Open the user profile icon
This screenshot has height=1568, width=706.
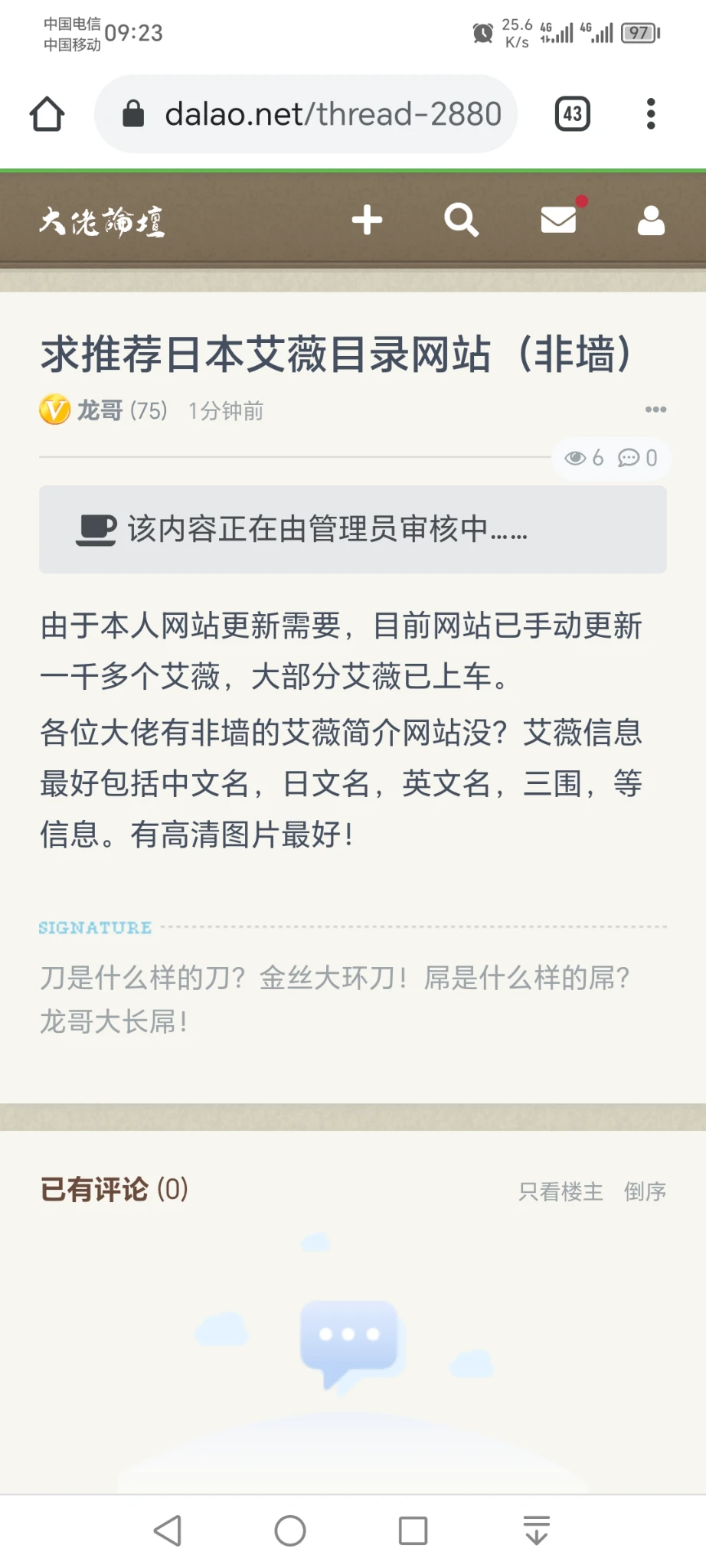click(651, 220)
